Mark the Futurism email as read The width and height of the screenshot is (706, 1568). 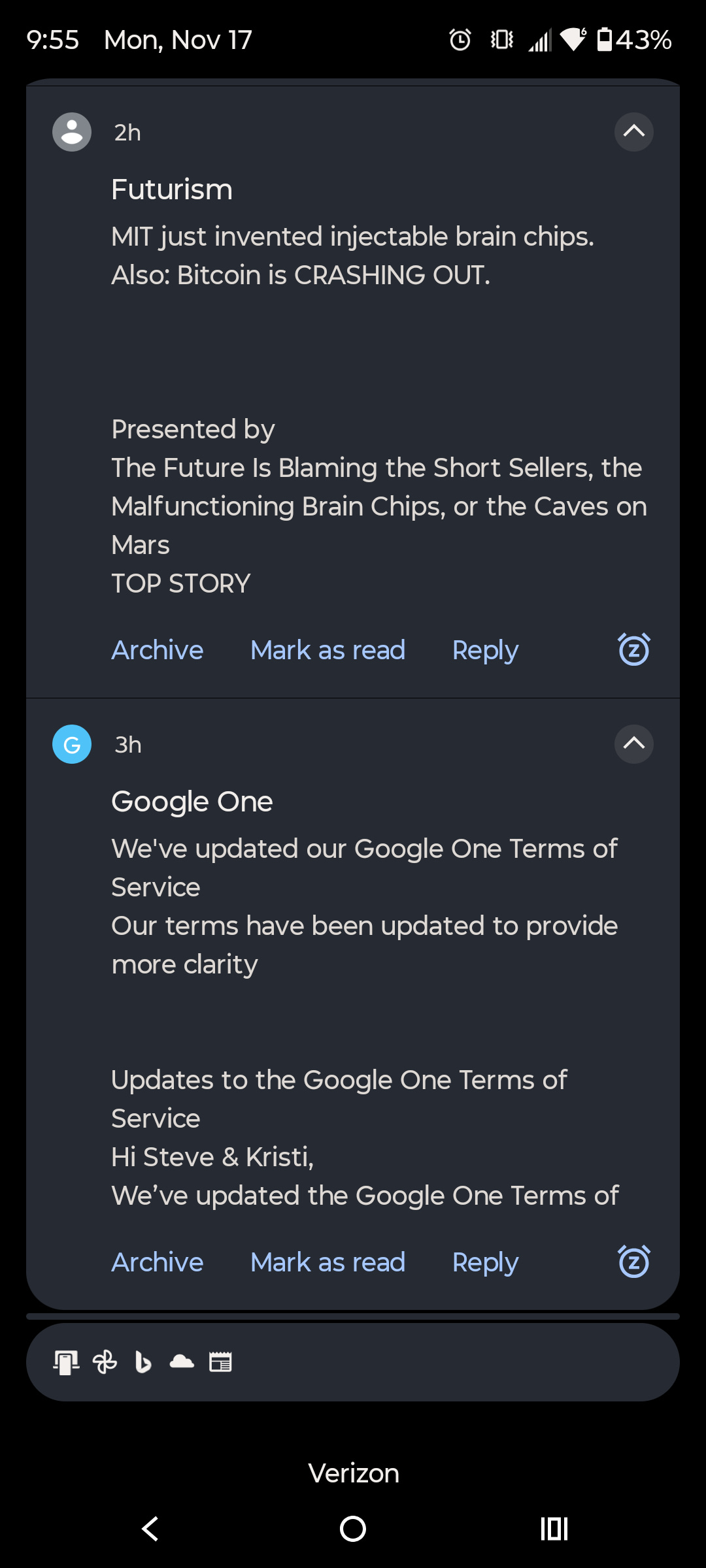pos(328,650)
